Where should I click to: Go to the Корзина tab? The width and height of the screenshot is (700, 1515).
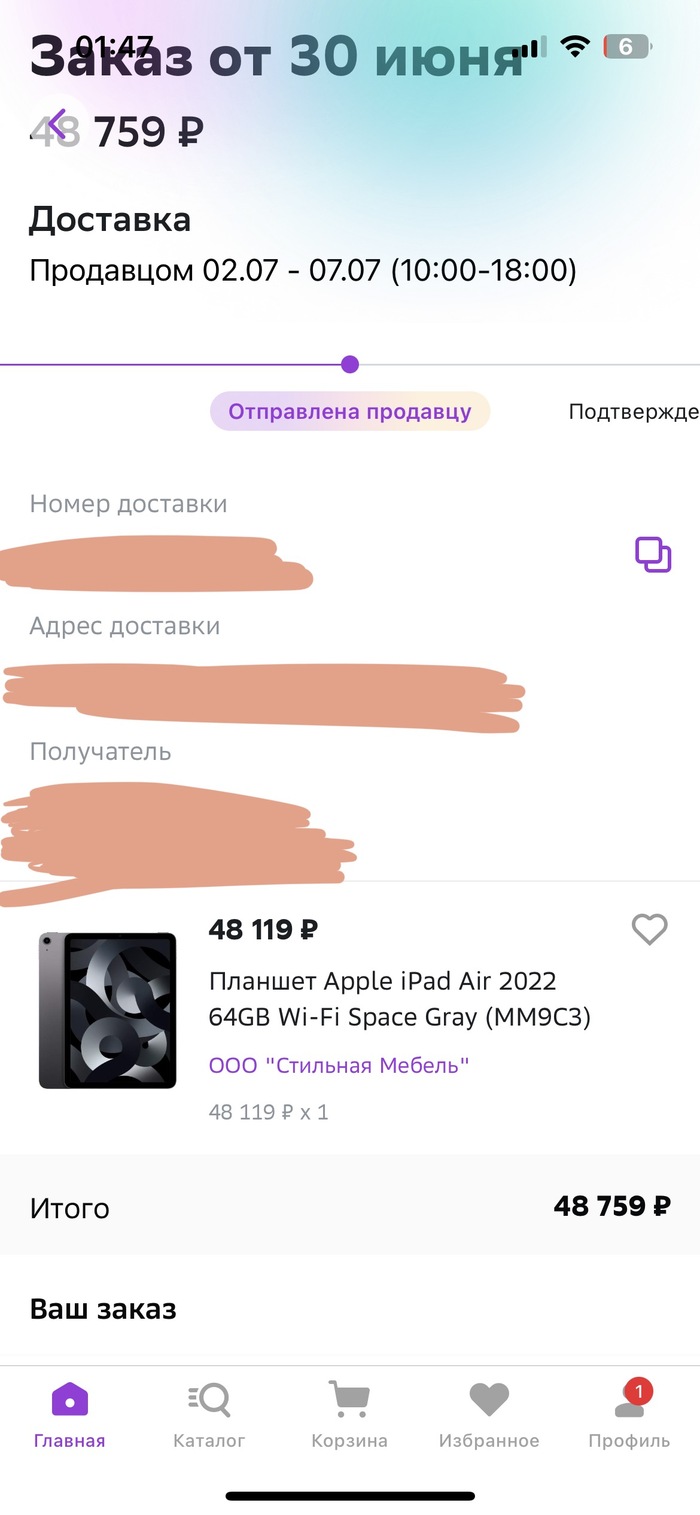tap(349, 1414)
